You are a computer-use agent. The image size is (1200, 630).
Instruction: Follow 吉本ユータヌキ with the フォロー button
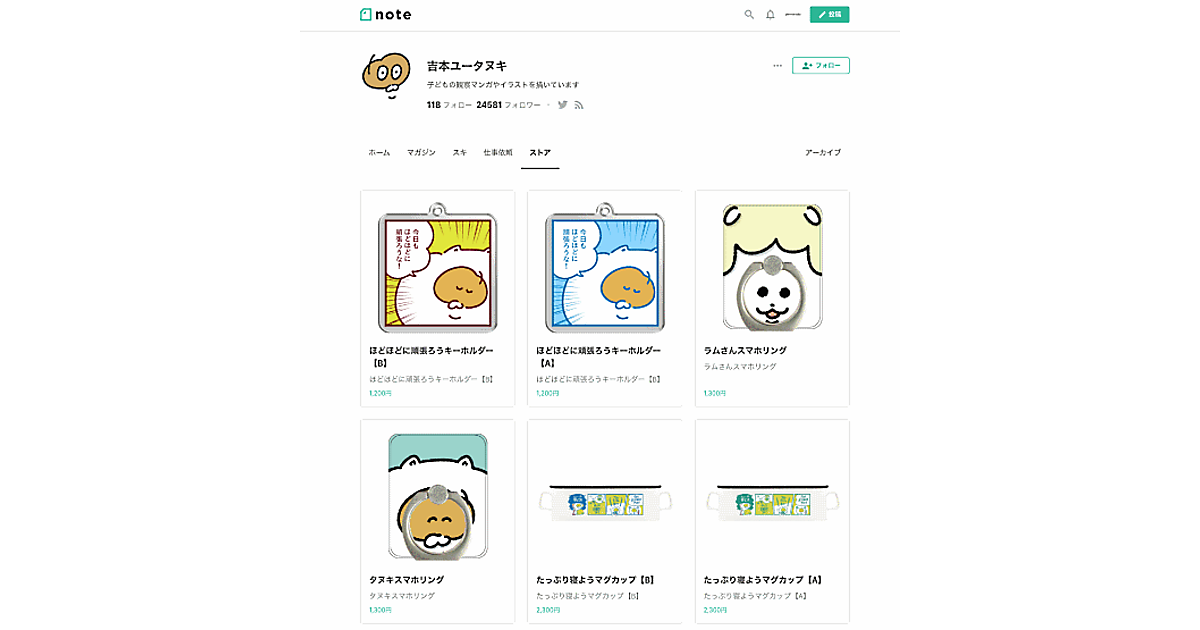point(820,66)
